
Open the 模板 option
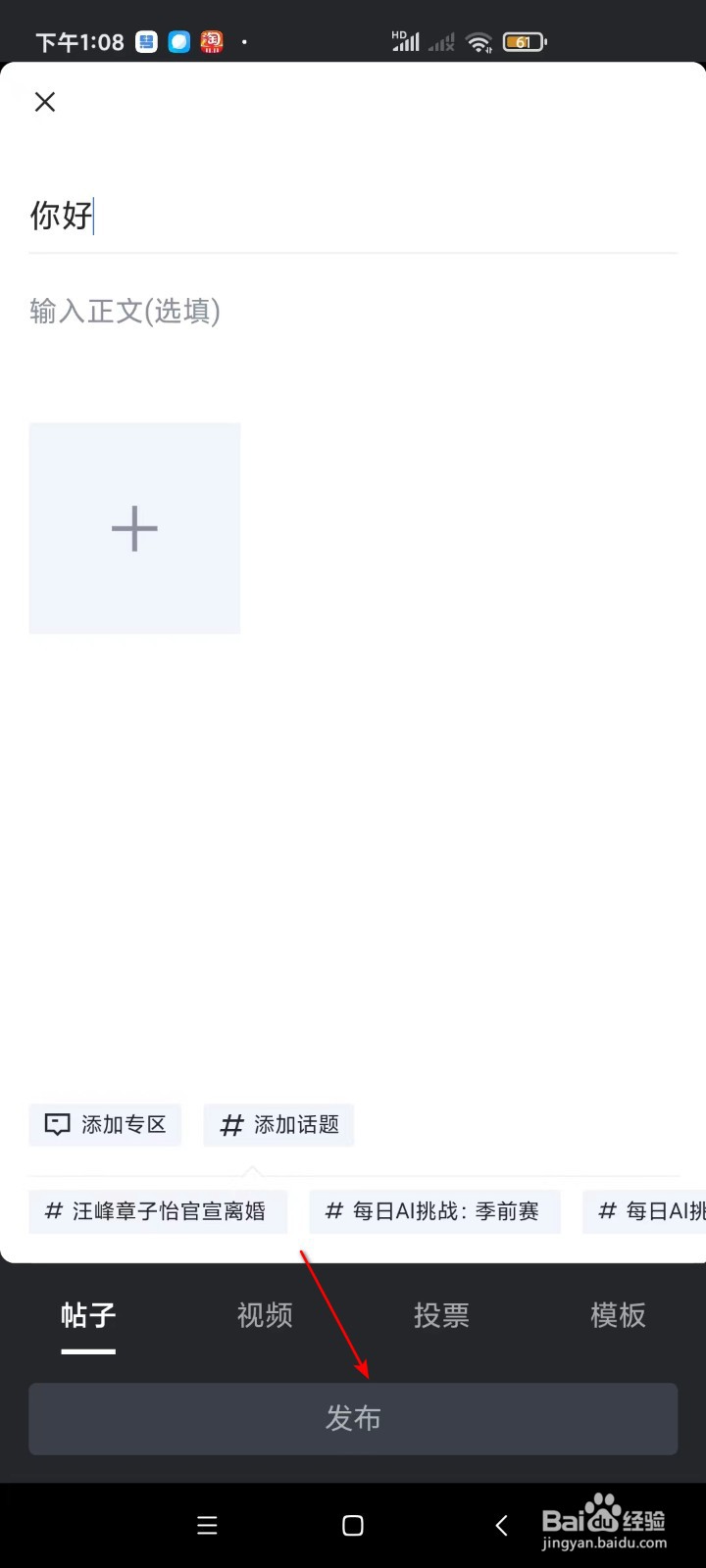click(617, 1315)
